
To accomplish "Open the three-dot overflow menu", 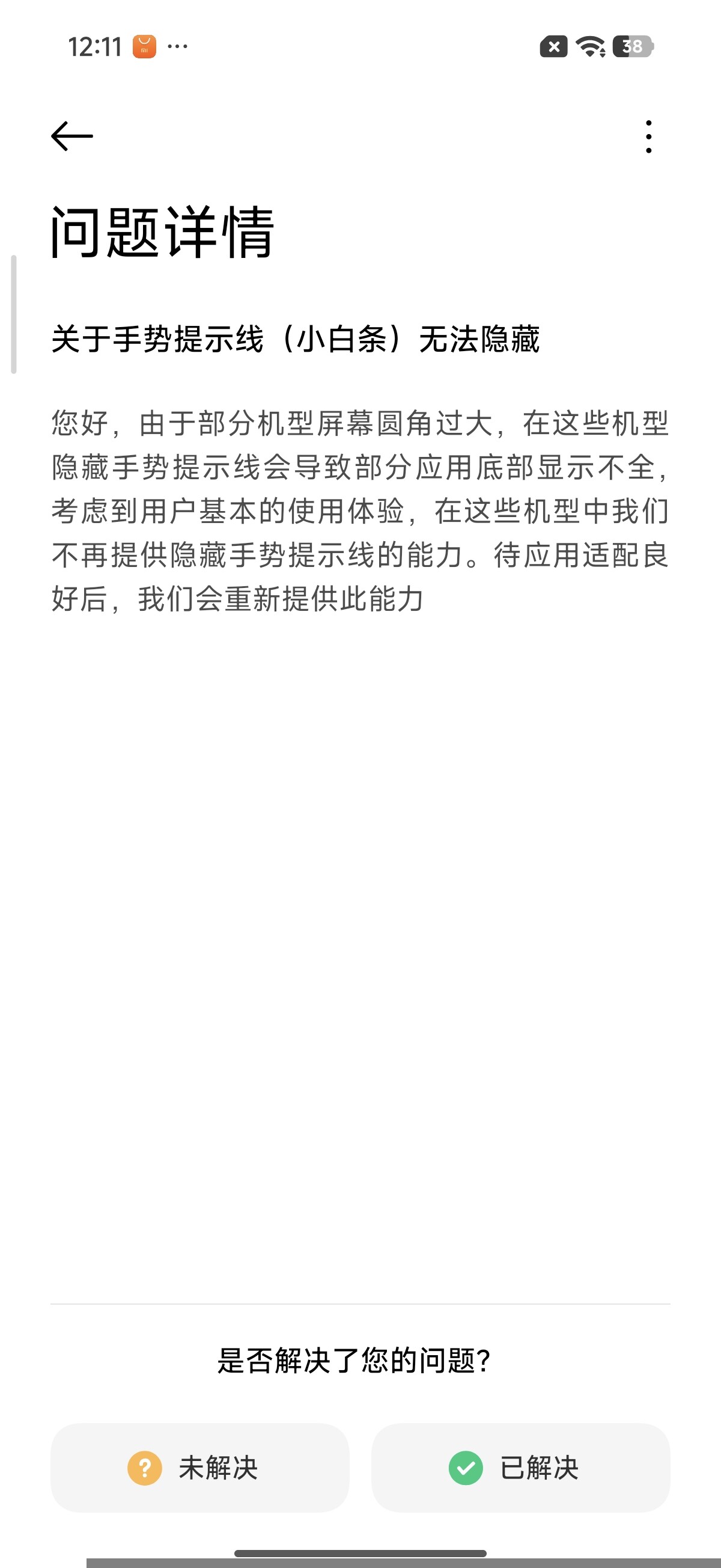I will click(x=648, y=136).
